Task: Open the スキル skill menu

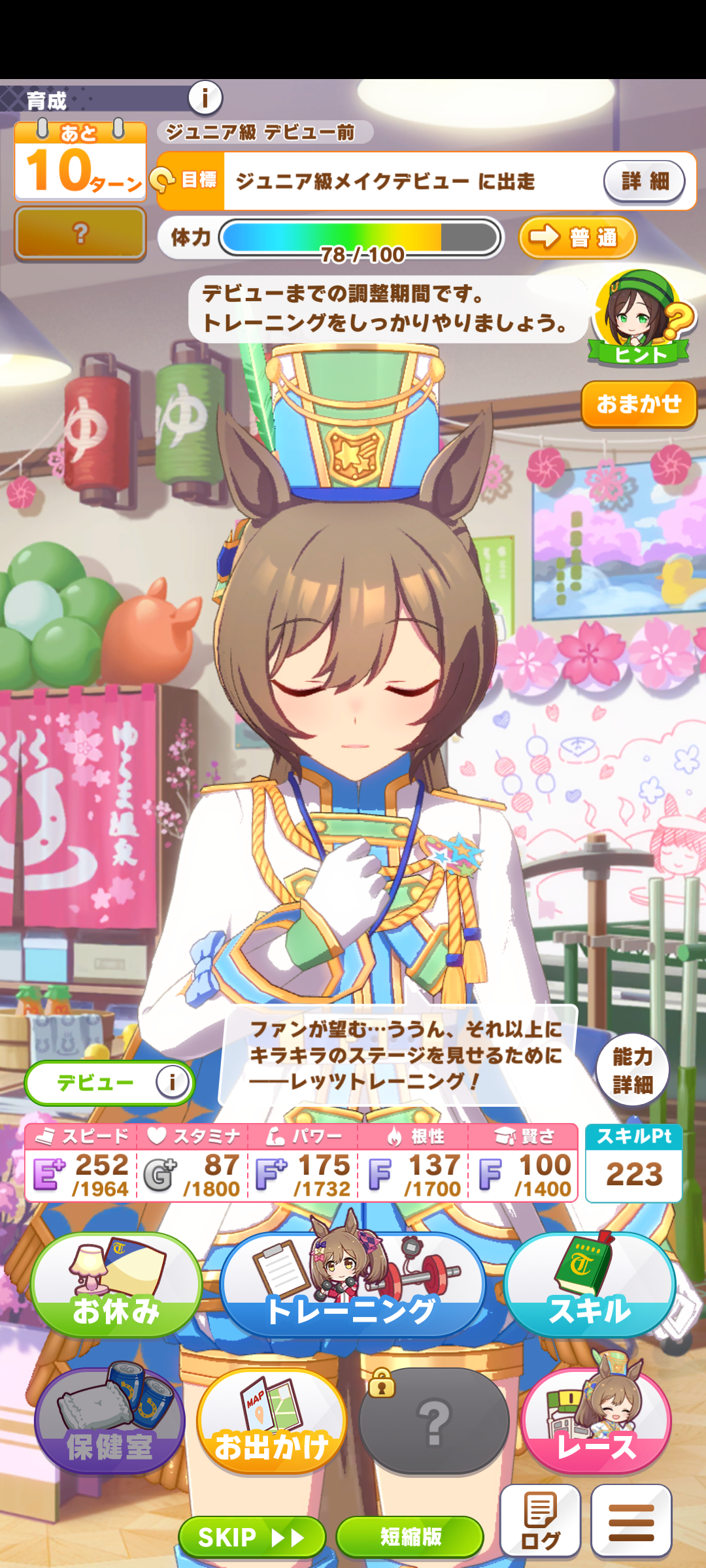Action: pos(590,1284)
